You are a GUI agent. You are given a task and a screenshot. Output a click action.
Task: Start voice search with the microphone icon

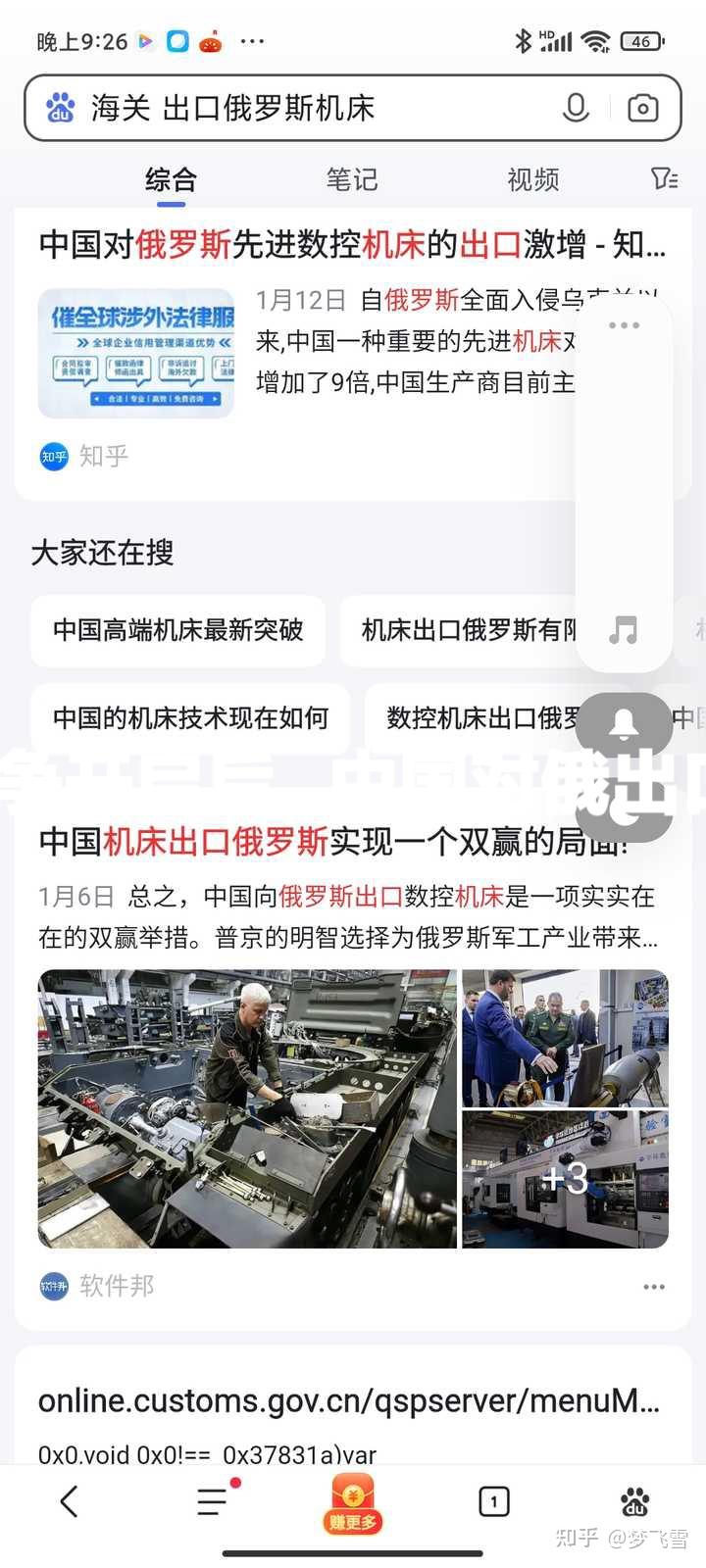(x=576, y=108)
